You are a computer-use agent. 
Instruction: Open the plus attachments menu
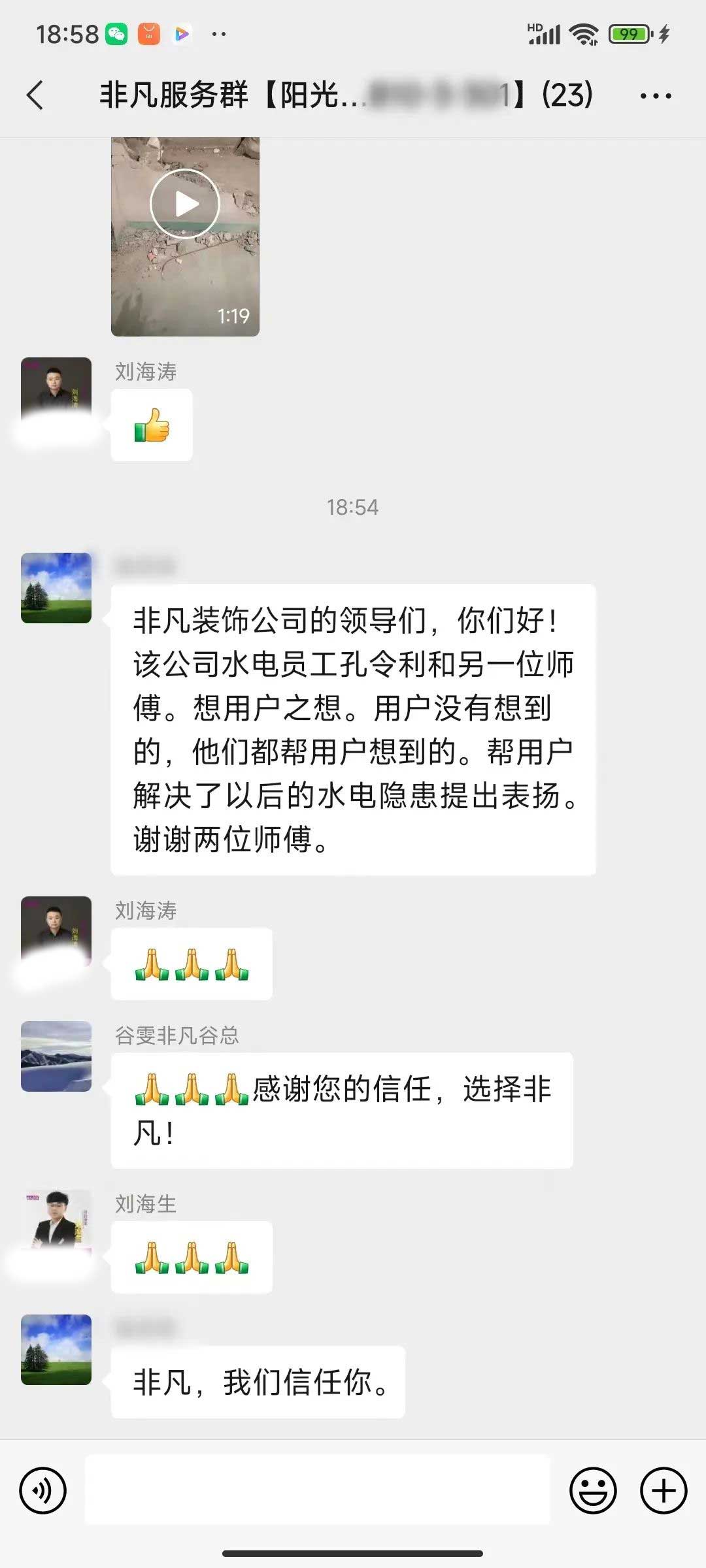pos(663,1490)
